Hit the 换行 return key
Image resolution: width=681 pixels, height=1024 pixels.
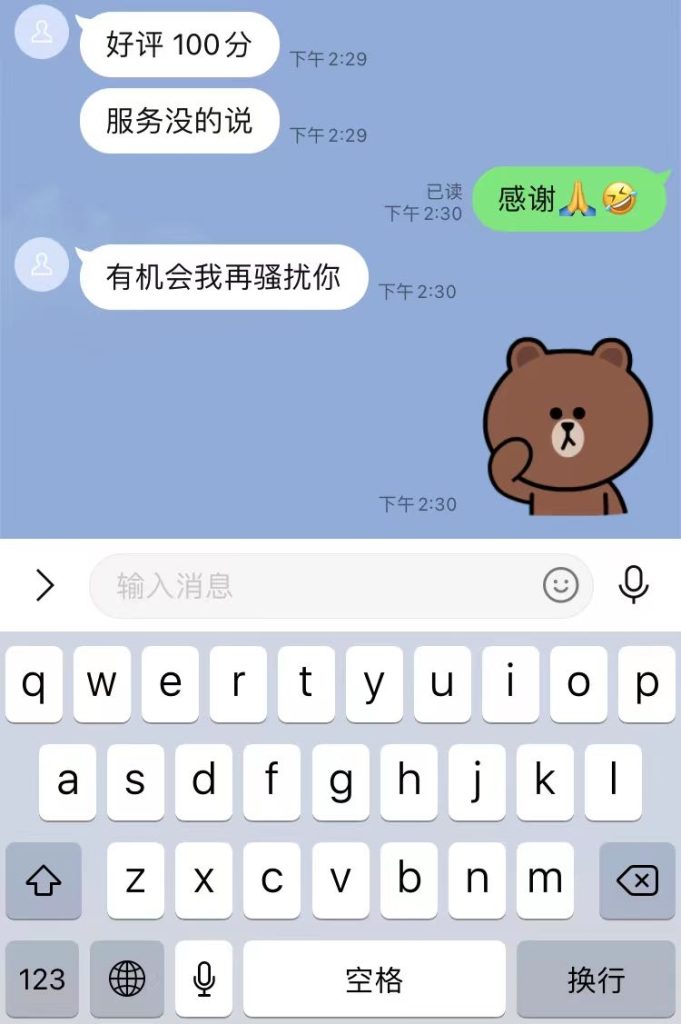596,979
